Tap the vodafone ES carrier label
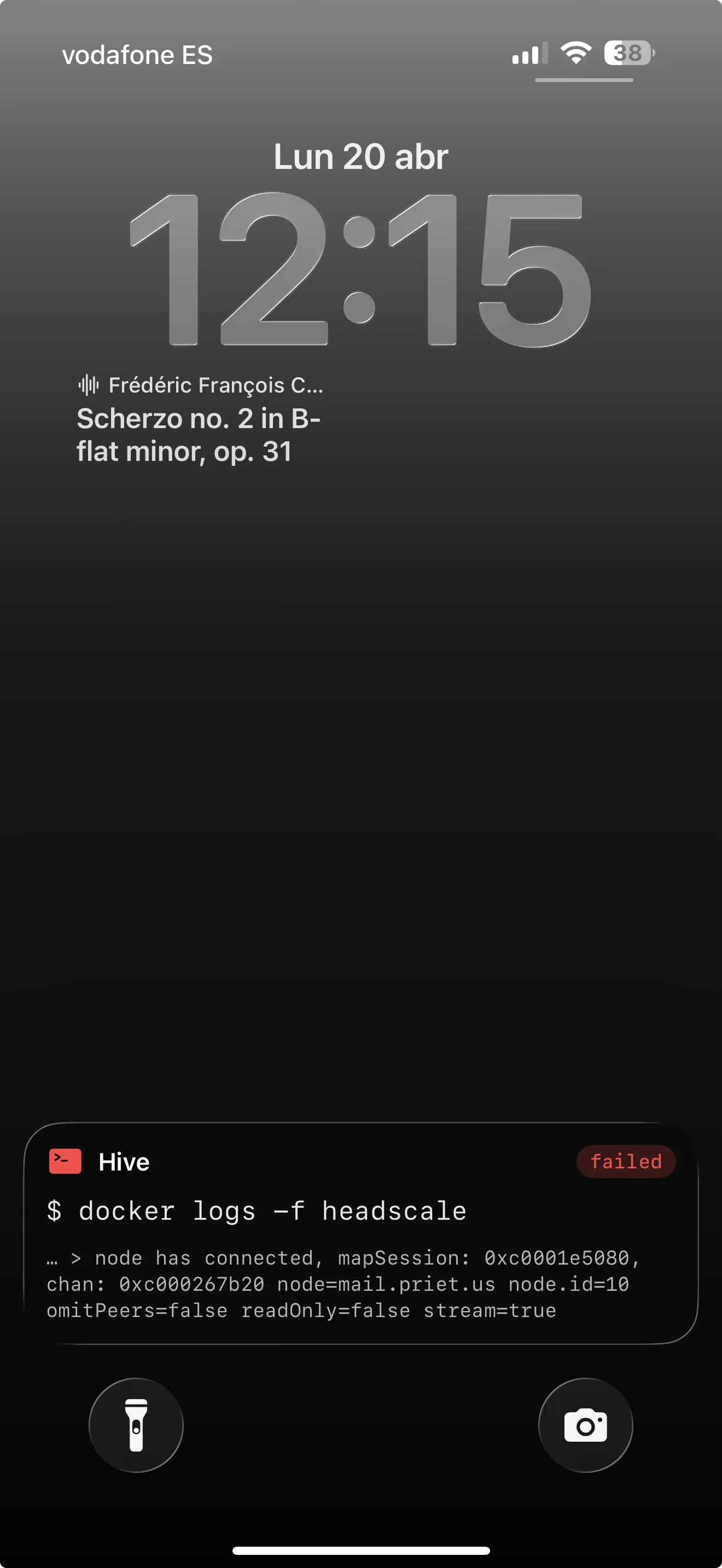The width and height of the screenshot is (722, 1568). coord(136,55)
